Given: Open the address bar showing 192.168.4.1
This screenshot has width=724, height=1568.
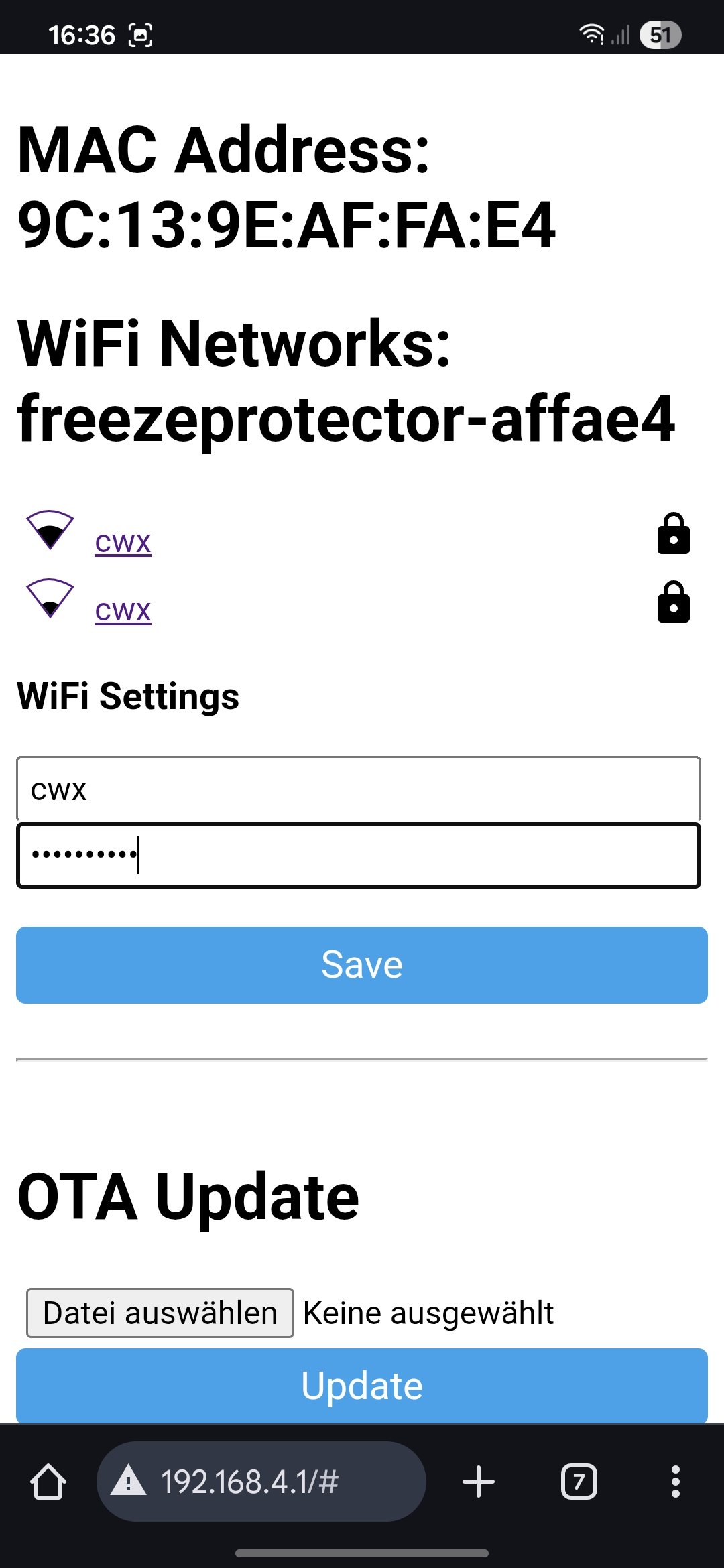Looking at the screenshot, I should (261, 1482).
